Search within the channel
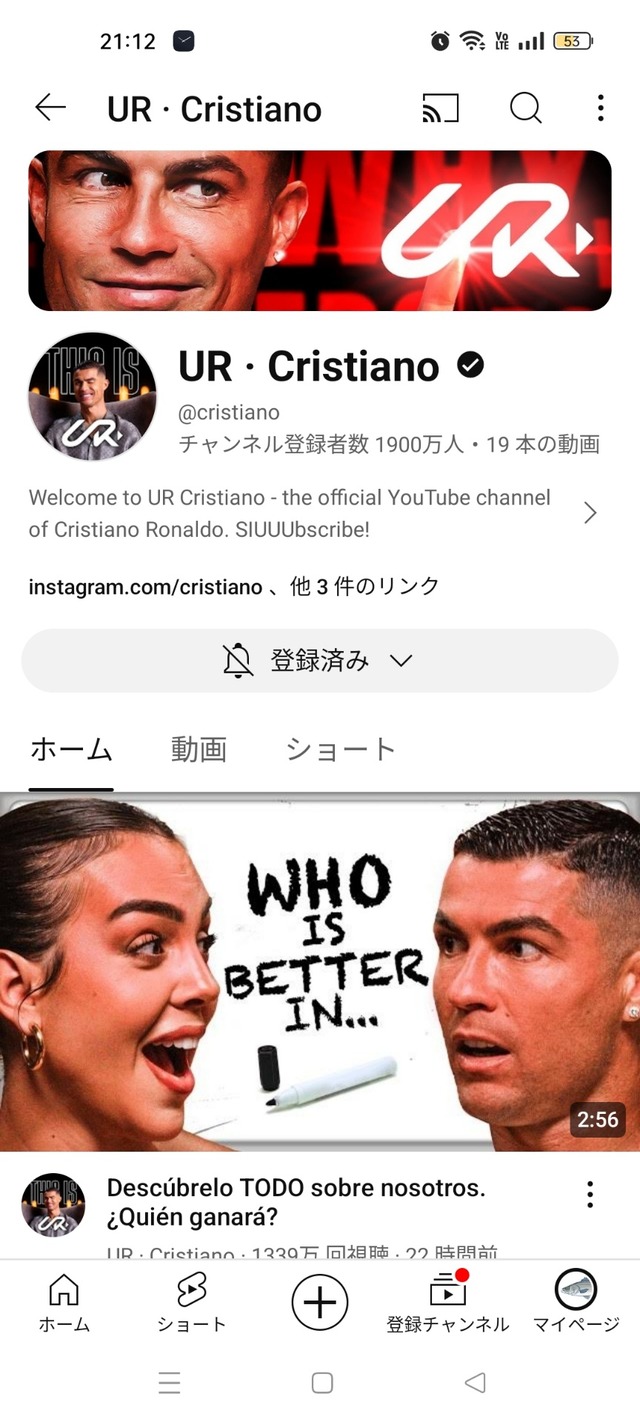Viewport: 640px width, 1422px height. 525,108
